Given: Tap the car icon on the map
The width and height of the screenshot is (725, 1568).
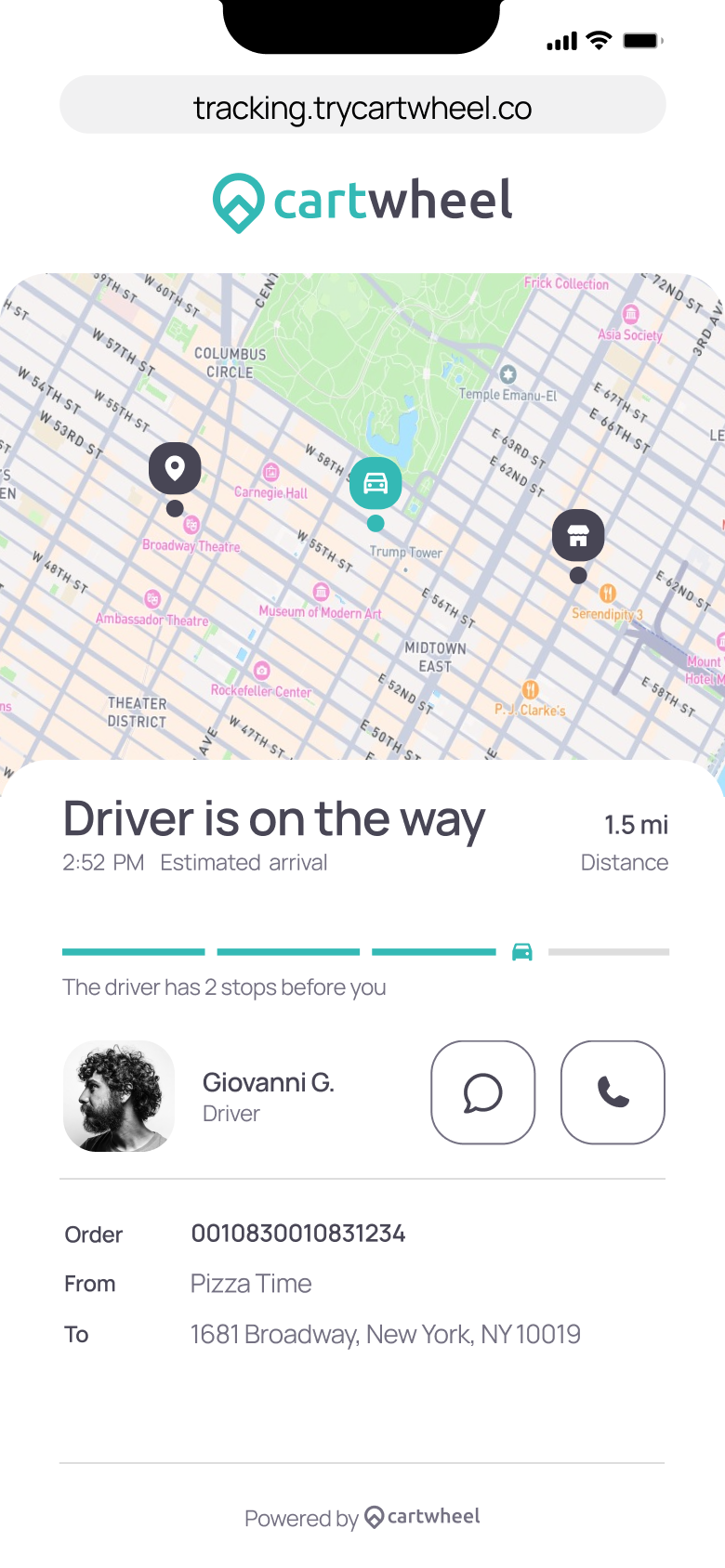Looking at the screenshot, I should [x=375, y=482].
